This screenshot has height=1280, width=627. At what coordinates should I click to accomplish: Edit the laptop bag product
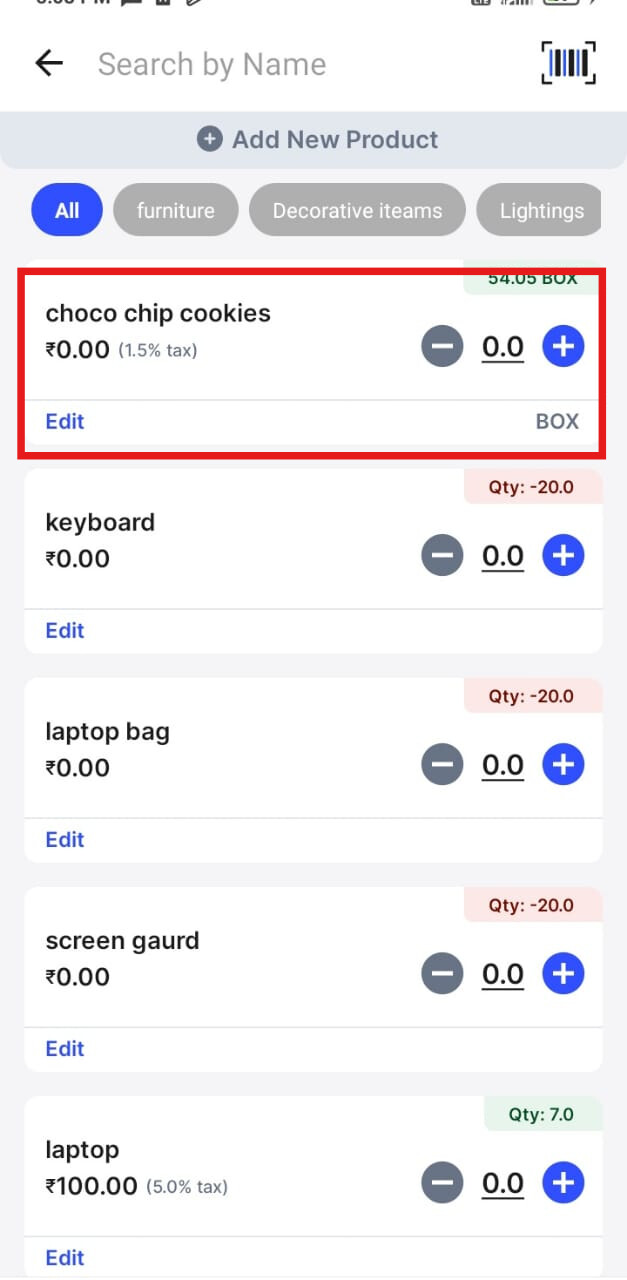click(x=65, y=839)
